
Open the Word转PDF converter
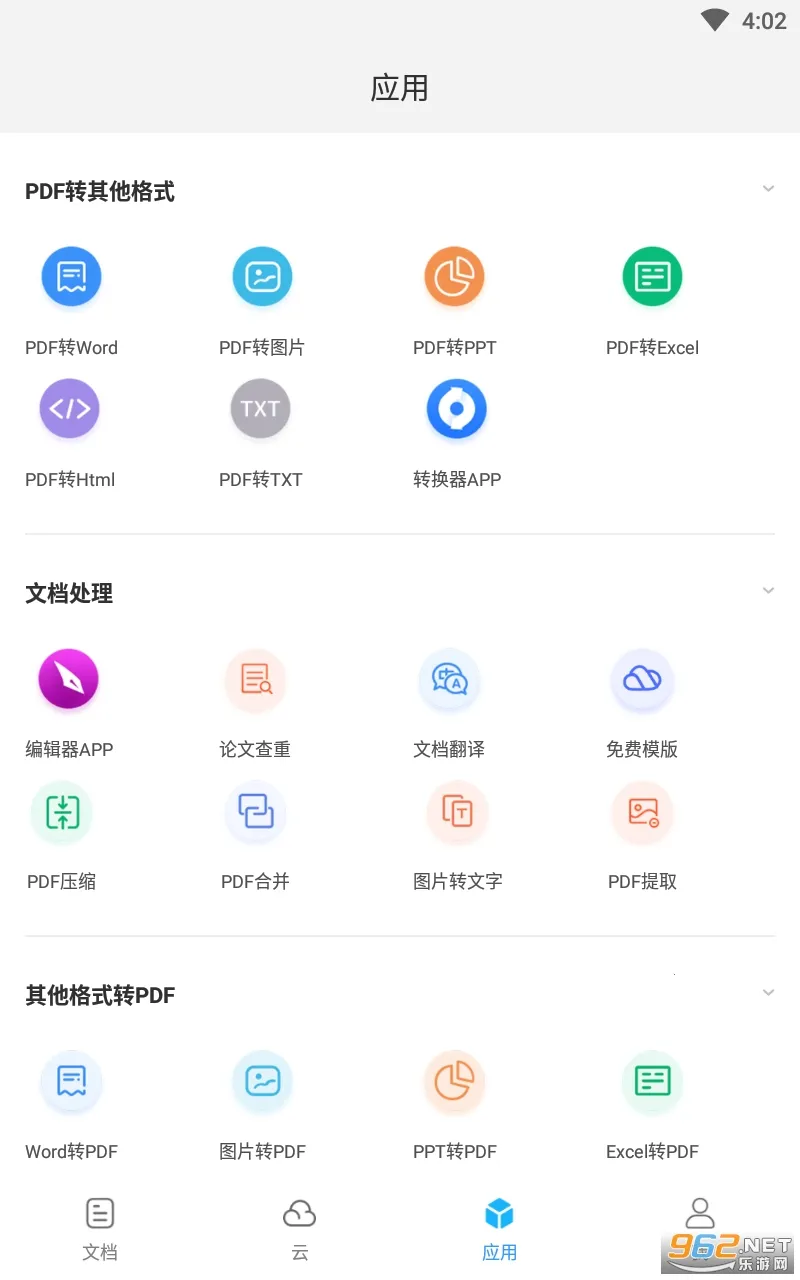(x=71, y=1082)
